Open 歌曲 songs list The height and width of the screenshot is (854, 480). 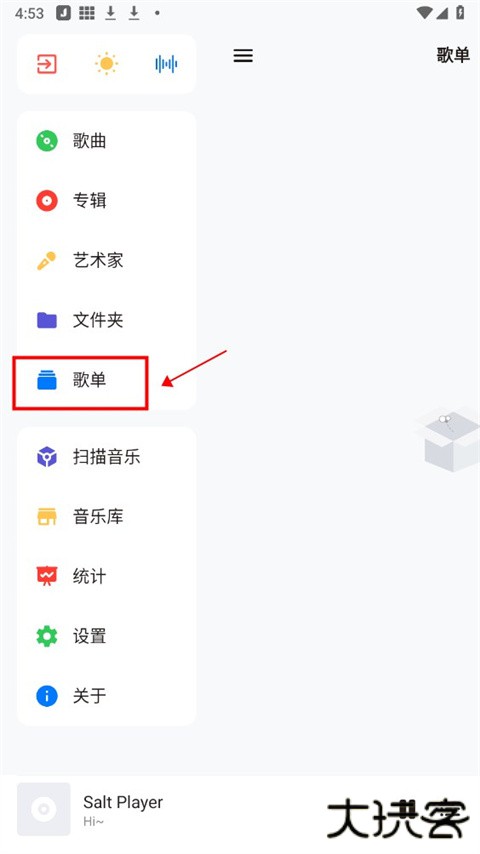(107, 141)
